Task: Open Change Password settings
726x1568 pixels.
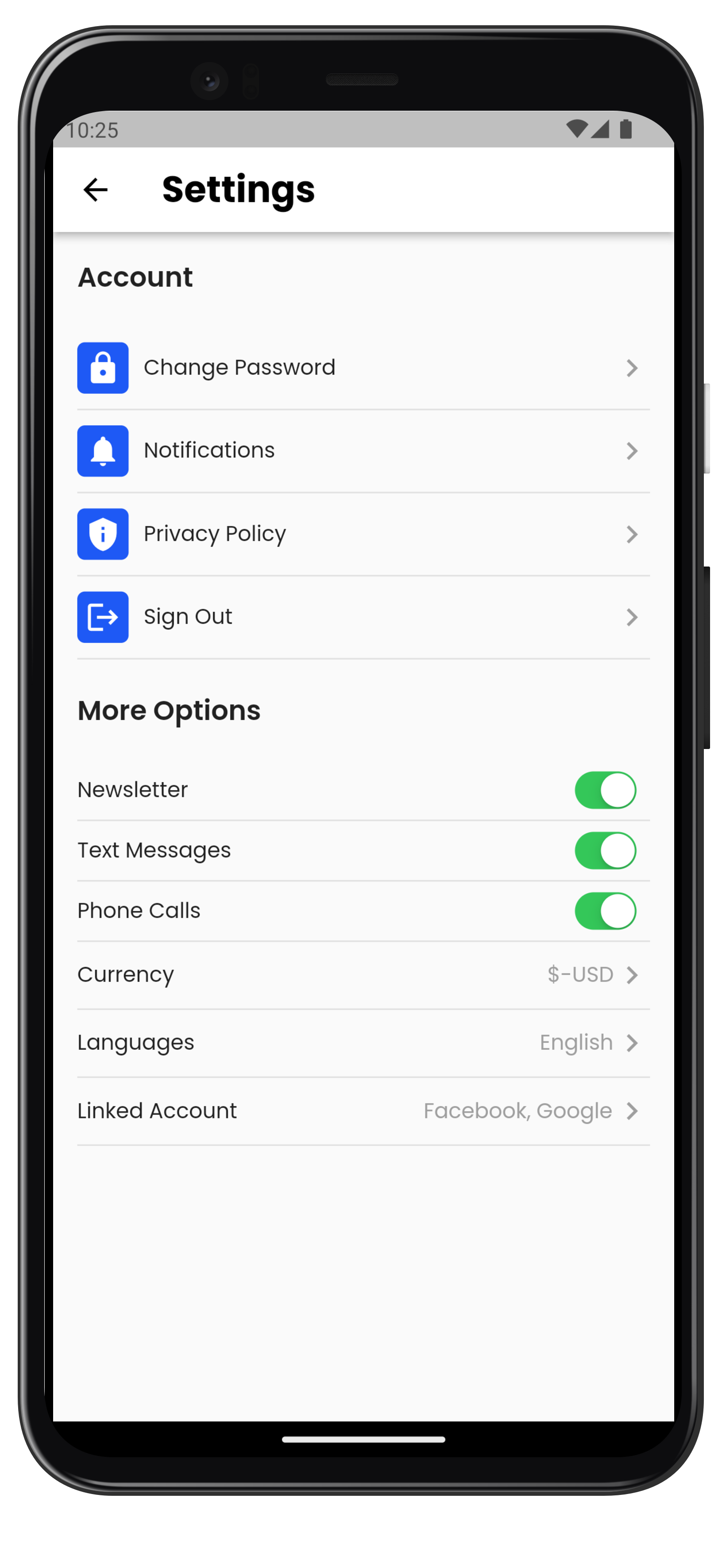Action: (363, 368)
